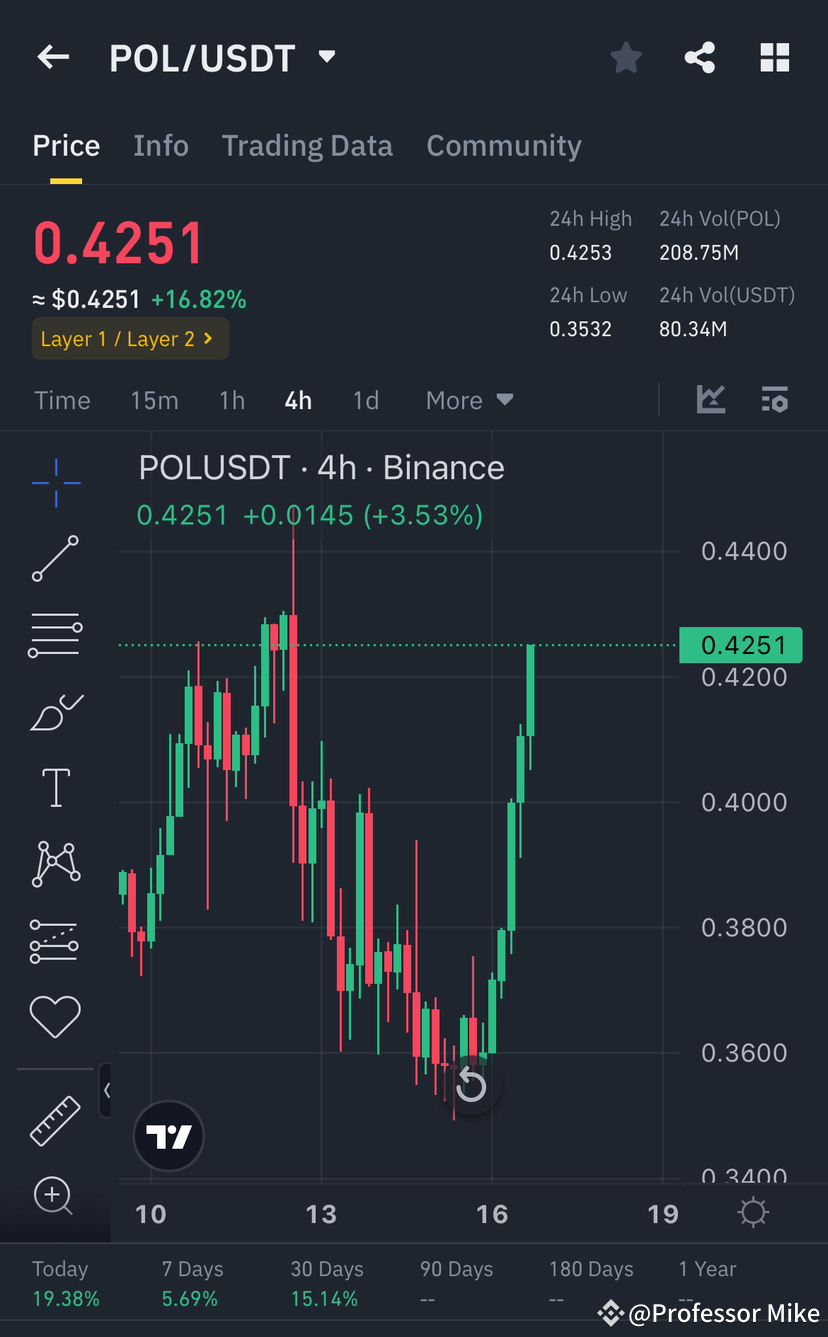Switch to the Trading Data tab
The width and height of the screenshot is (828, 1337).
[307, 145]
